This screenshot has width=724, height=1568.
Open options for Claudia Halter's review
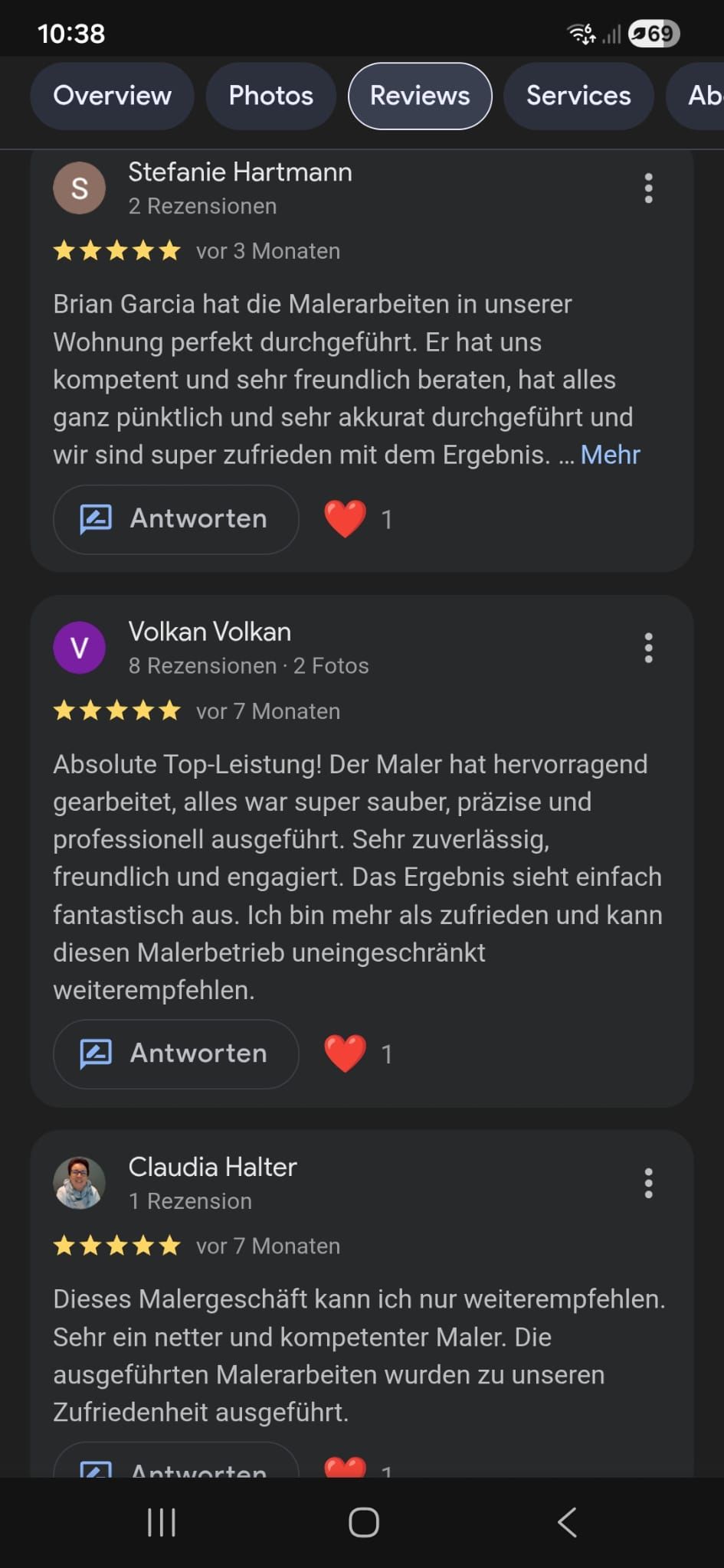coord(648,1183)
